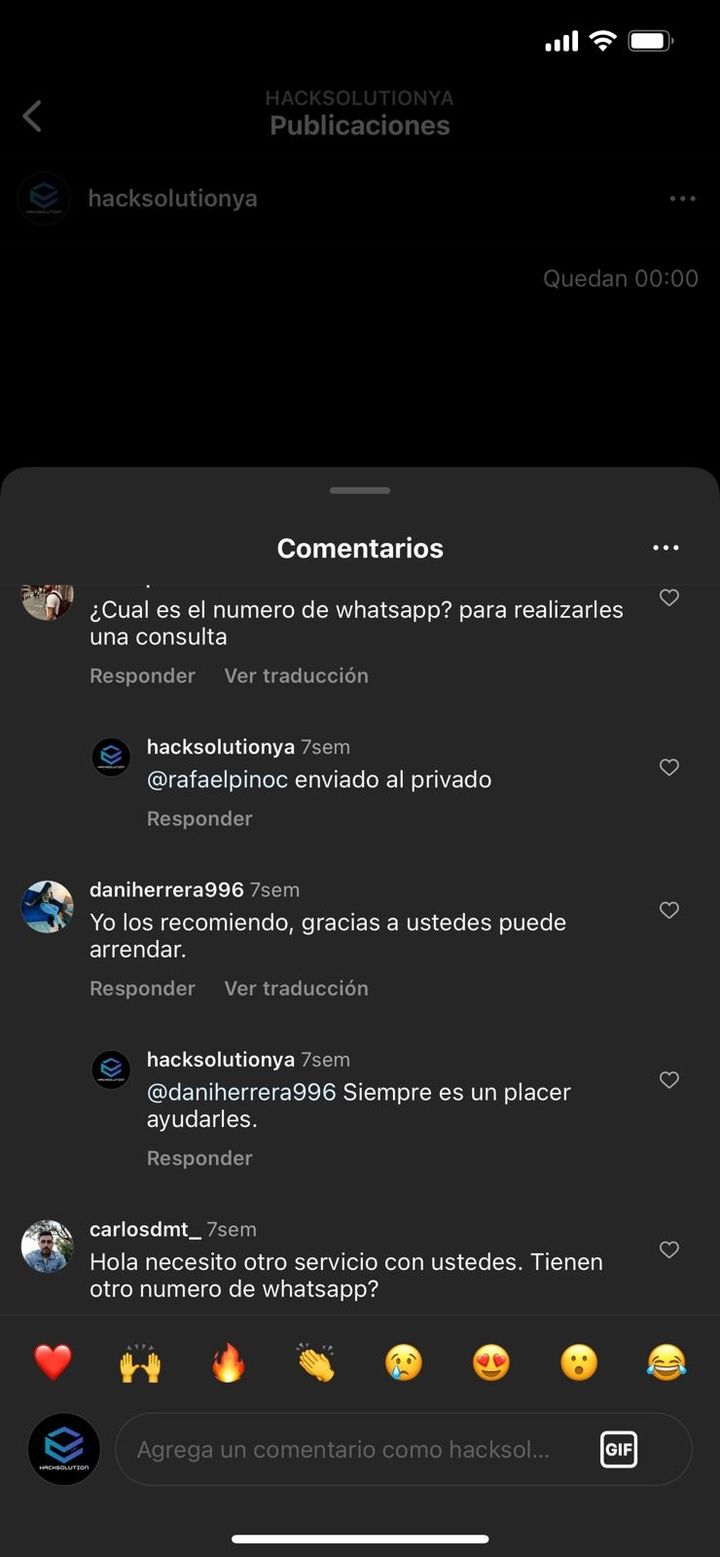Reply to daniherrera996's comment

[x=142, y=988]
